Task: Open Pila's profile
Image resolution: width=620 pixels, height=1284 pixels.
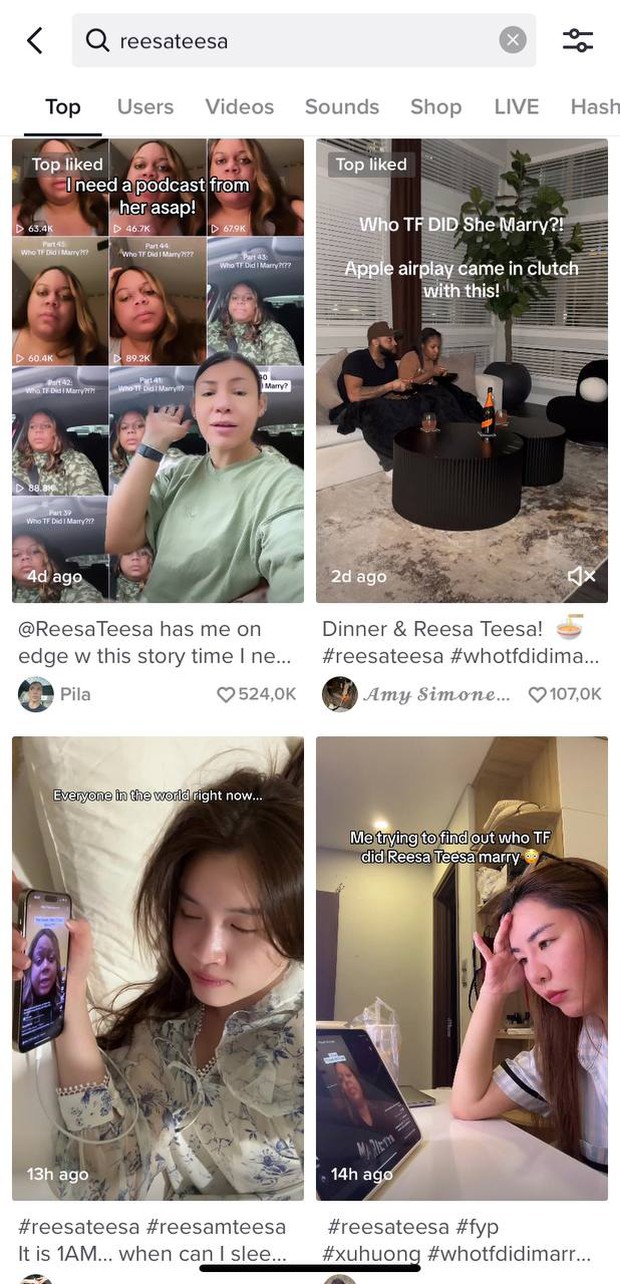Action: click(55, 694)
